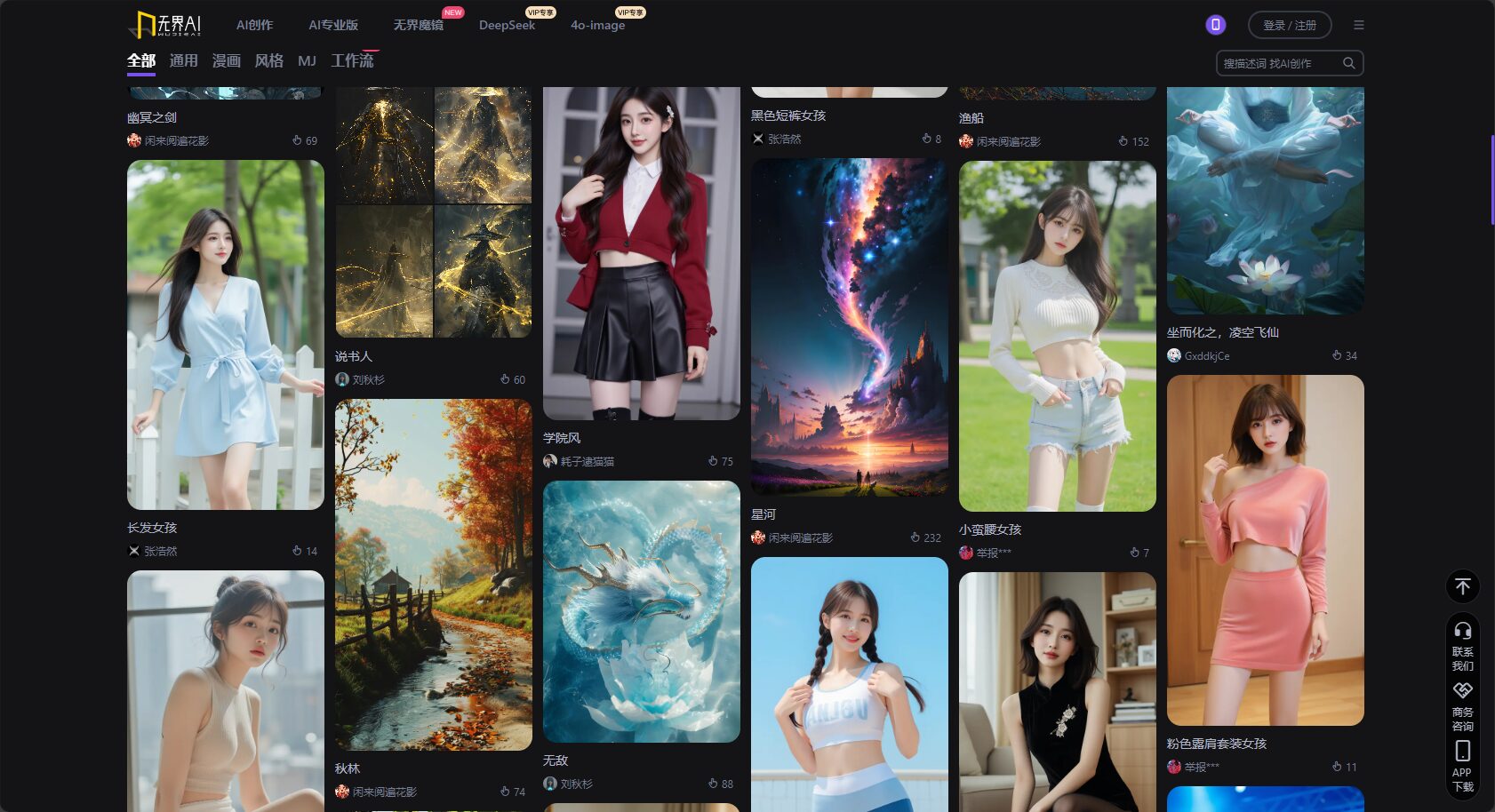This screenshot has height=812, width=1495.
Task: Open the 星河 galaxy artwork
Action: [849, 327]
